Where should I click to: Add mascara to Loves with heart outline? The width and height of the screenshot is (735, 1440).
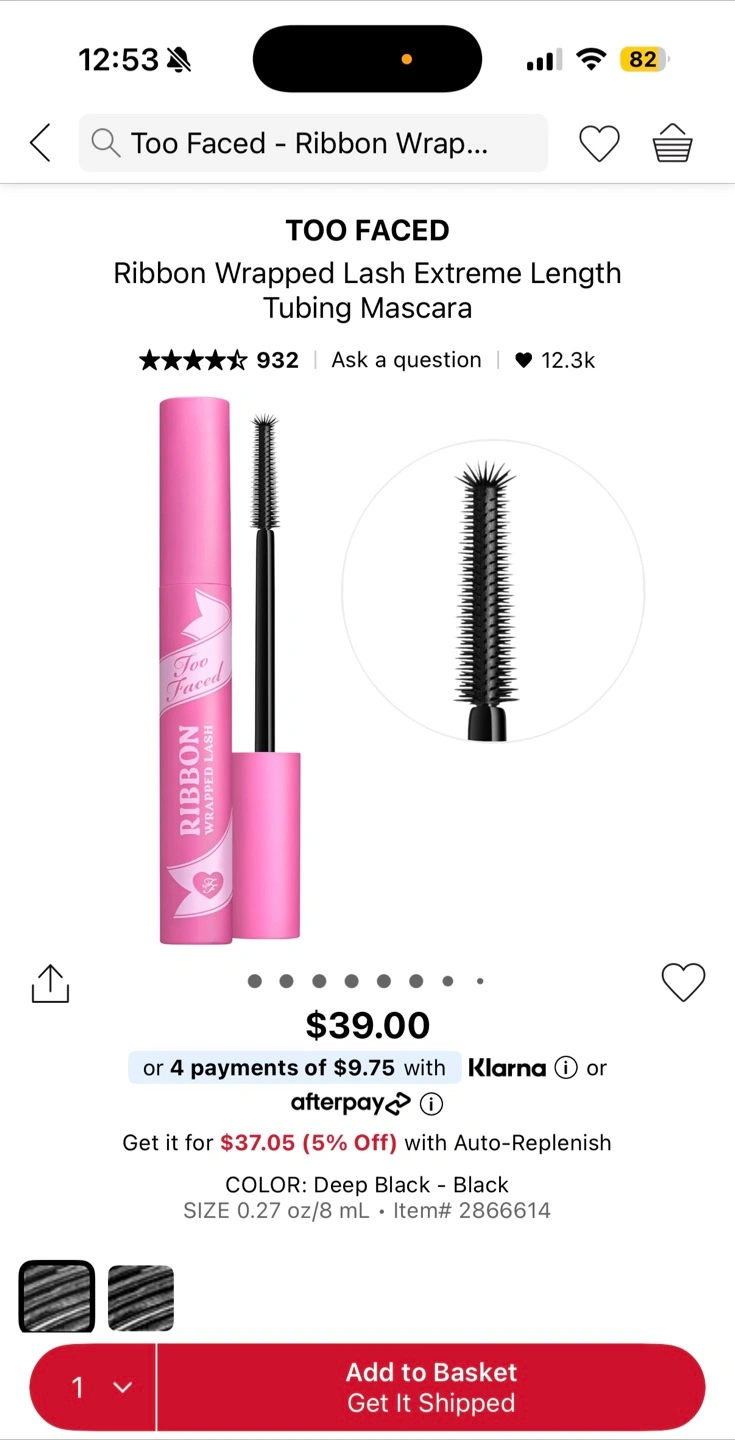coord(684,982)
